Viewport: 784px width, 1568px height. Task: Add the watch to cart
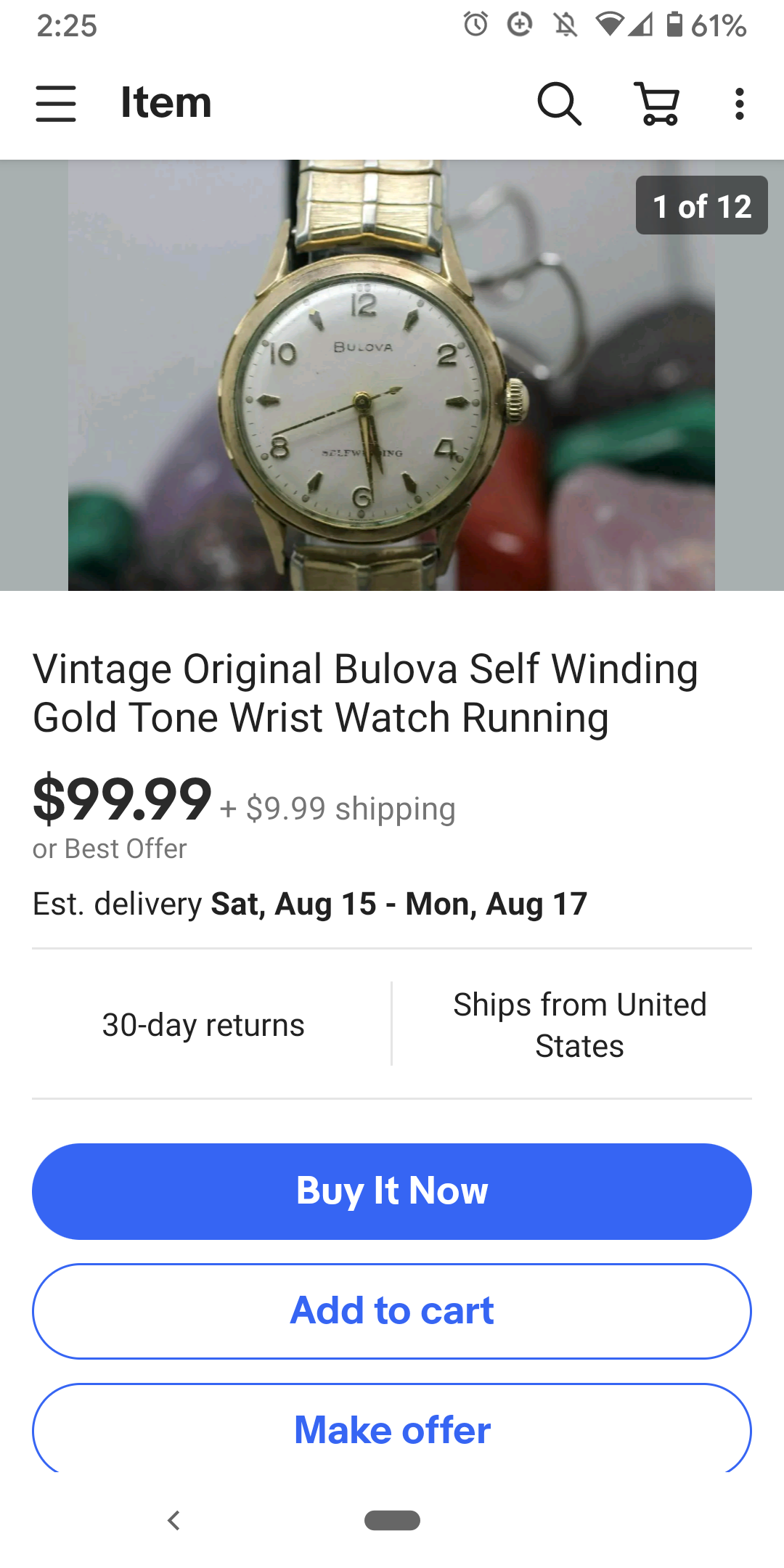(392, 1311)
